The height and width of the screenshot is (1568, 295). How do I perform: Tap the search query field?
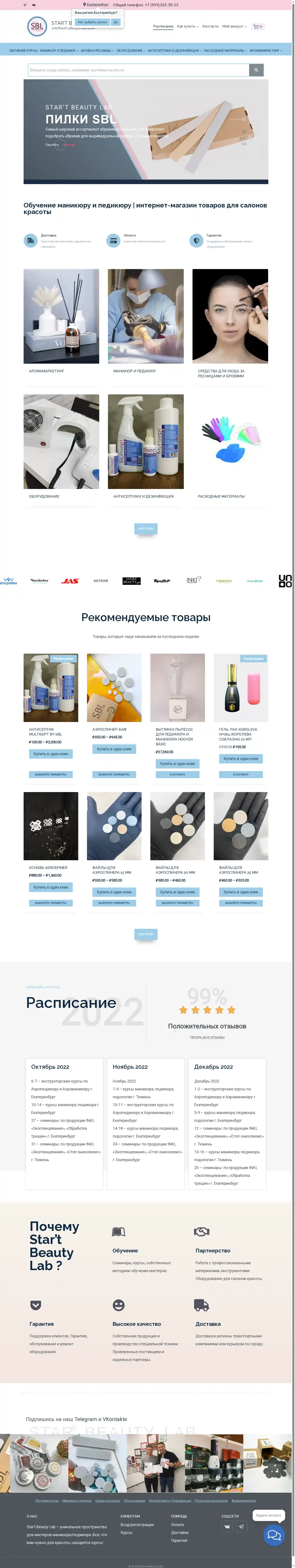click(x=138, y=70)
